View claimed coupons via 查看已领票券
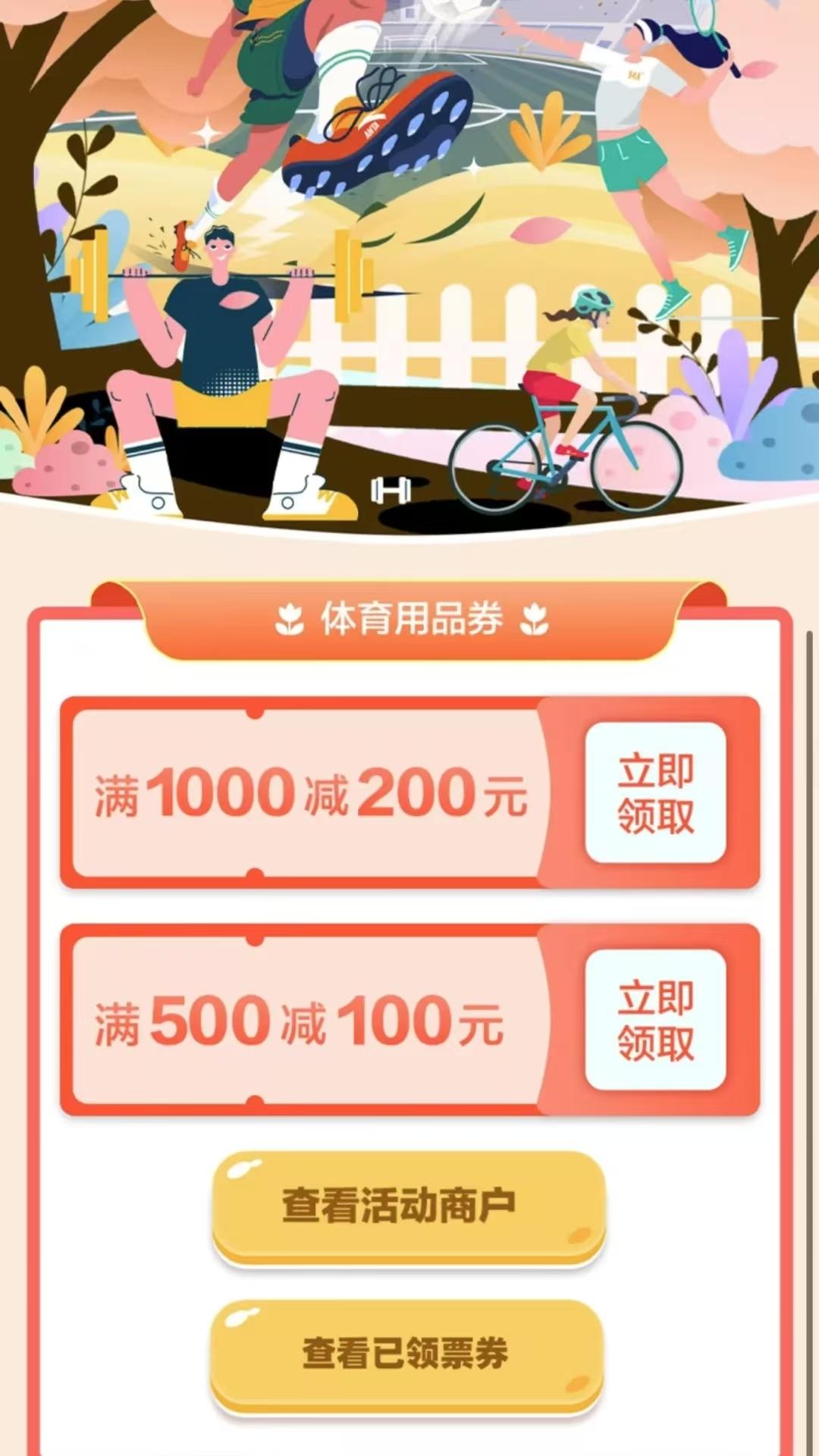The height and width of the screenshot is (1456, 819). click(x=406, y=1354)
